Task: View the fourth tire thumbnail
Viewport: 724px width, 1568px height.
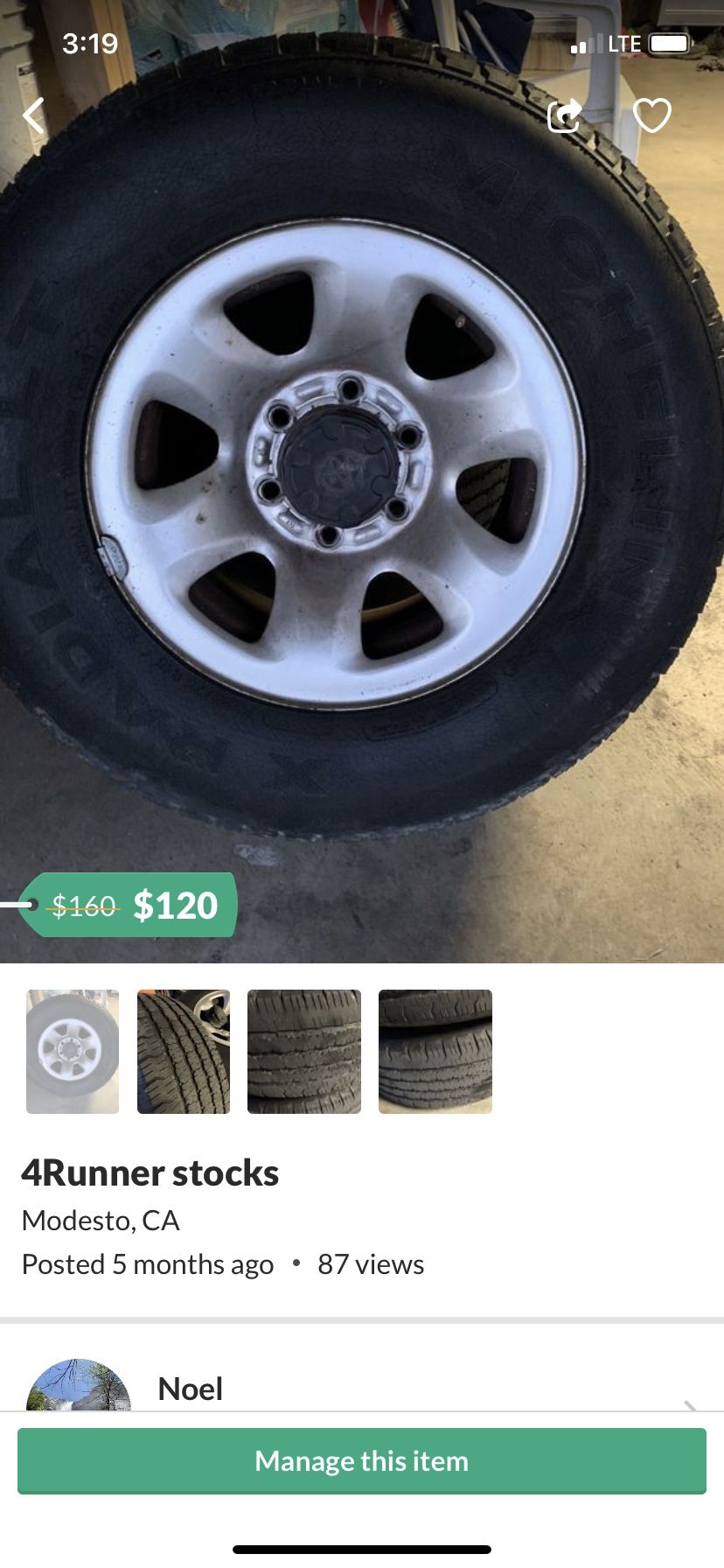Action: [435, 1051]
